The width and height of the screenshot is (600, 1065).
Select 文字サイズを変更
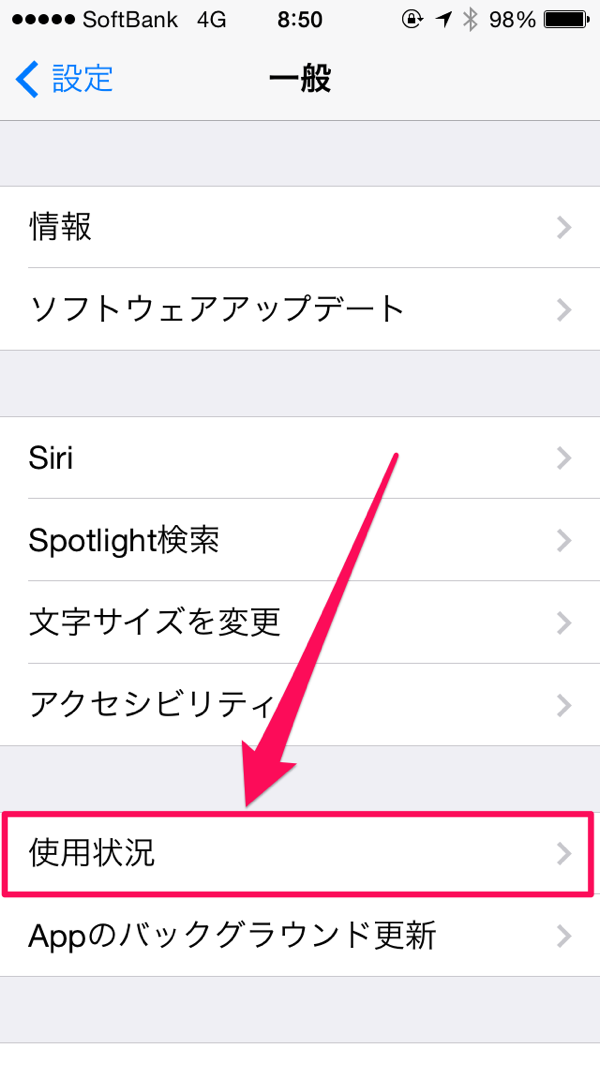point(300,622)
